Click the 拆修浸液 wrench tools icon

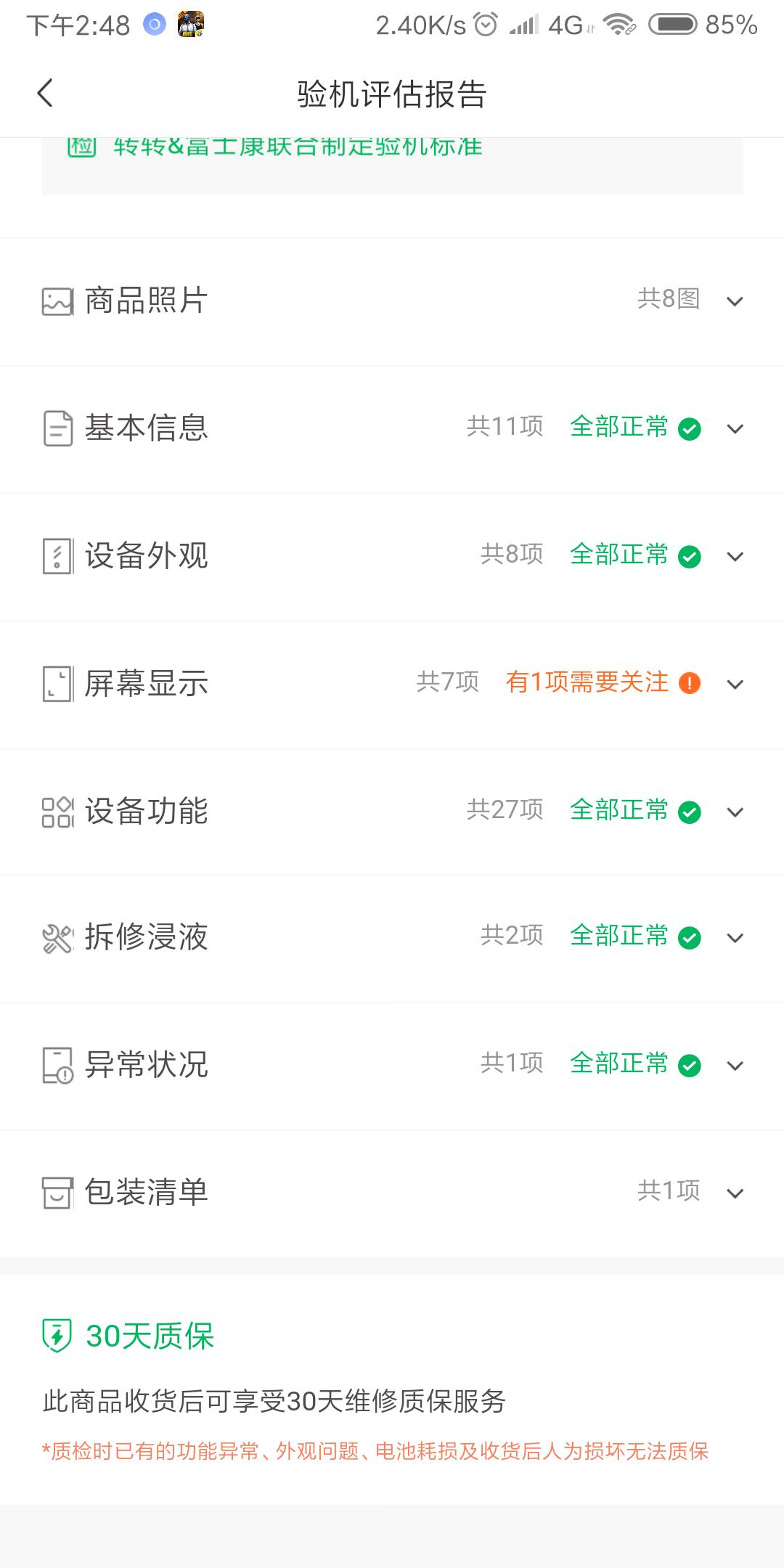tap(57, 939)
